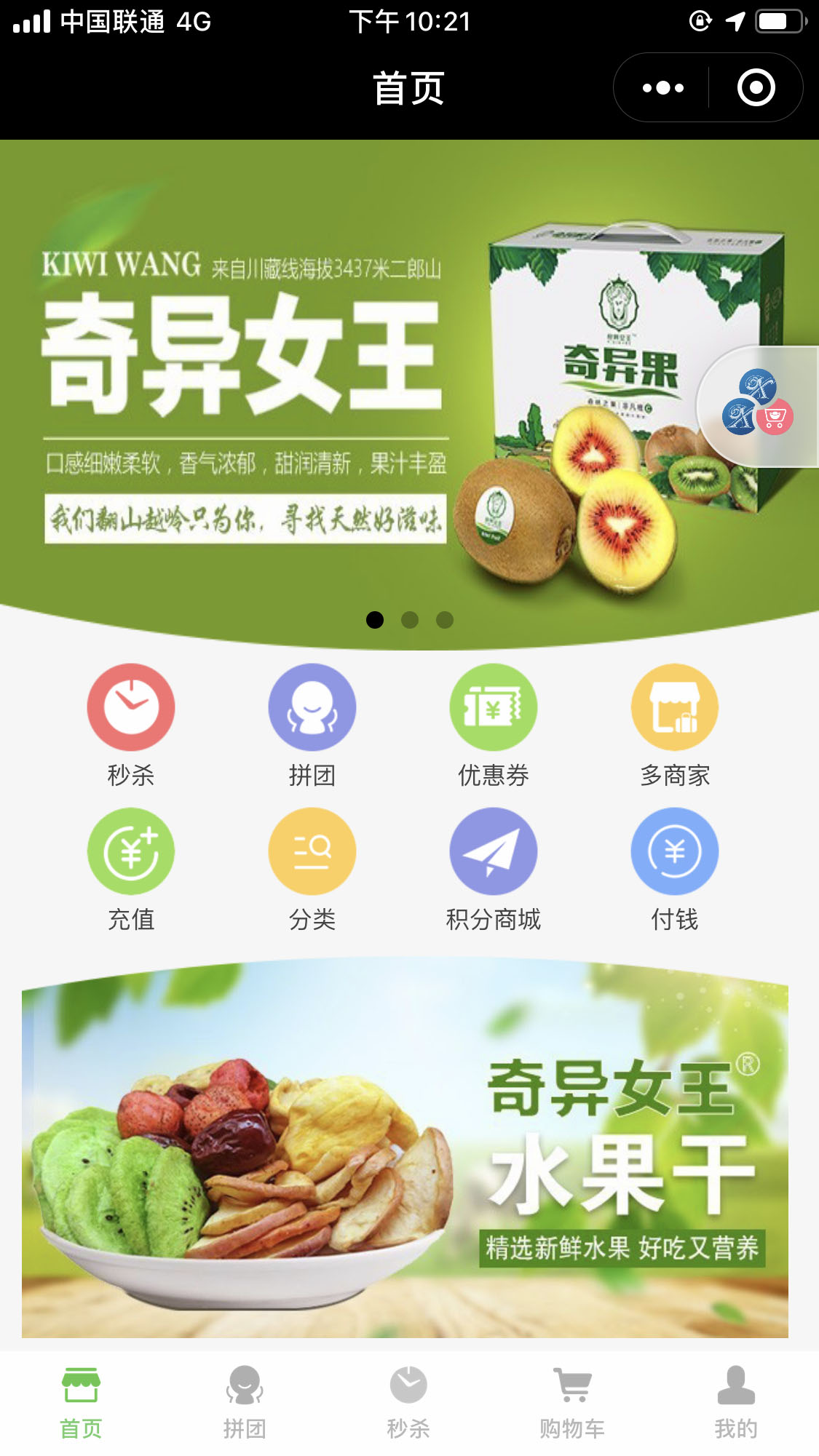The image size is (819, 1456).
Task: Switch to the 首页 tab
Action: click(x=81, y=1402)
